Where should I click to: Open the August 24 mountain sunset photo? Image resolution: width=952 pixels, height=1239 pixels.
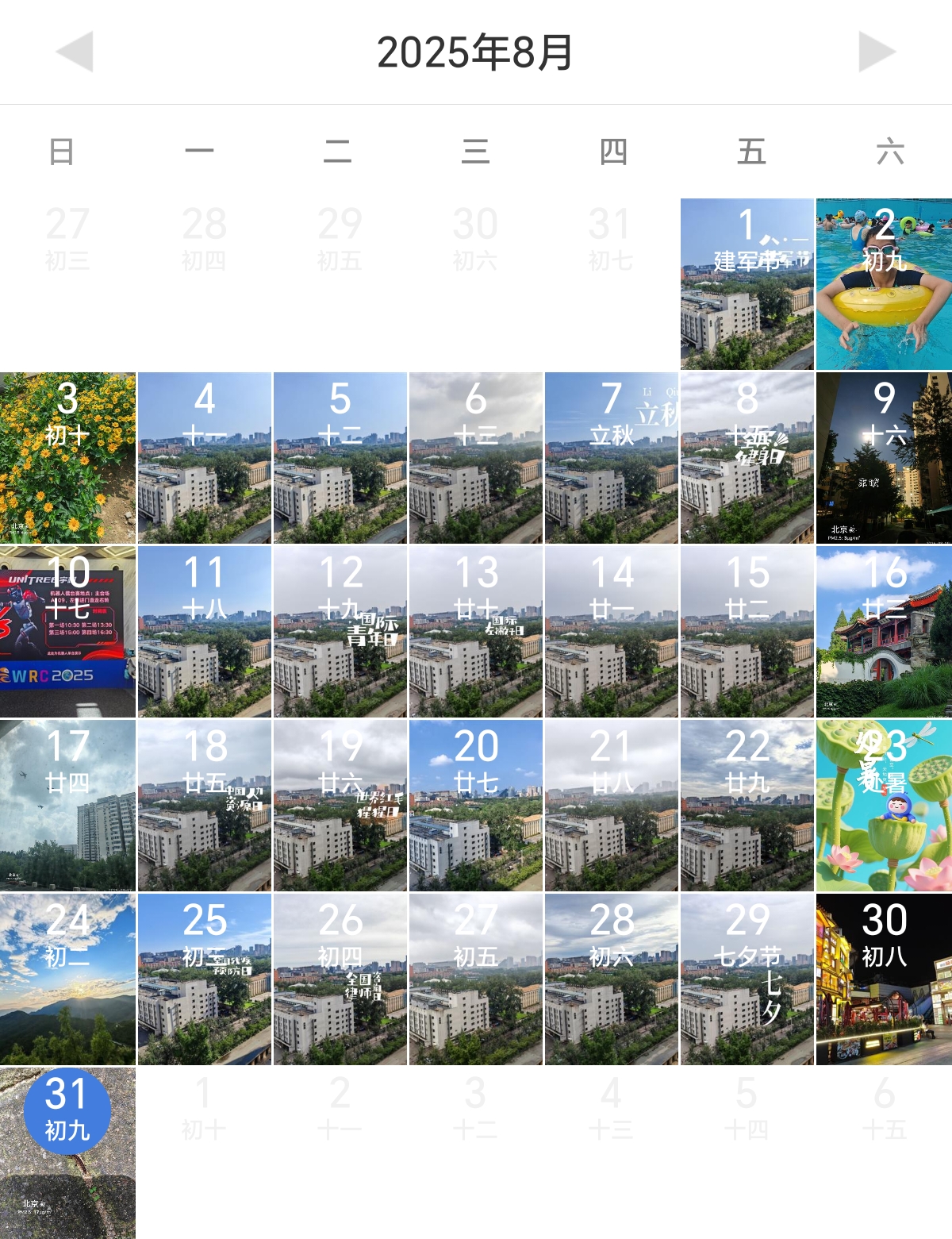[67, 979]
